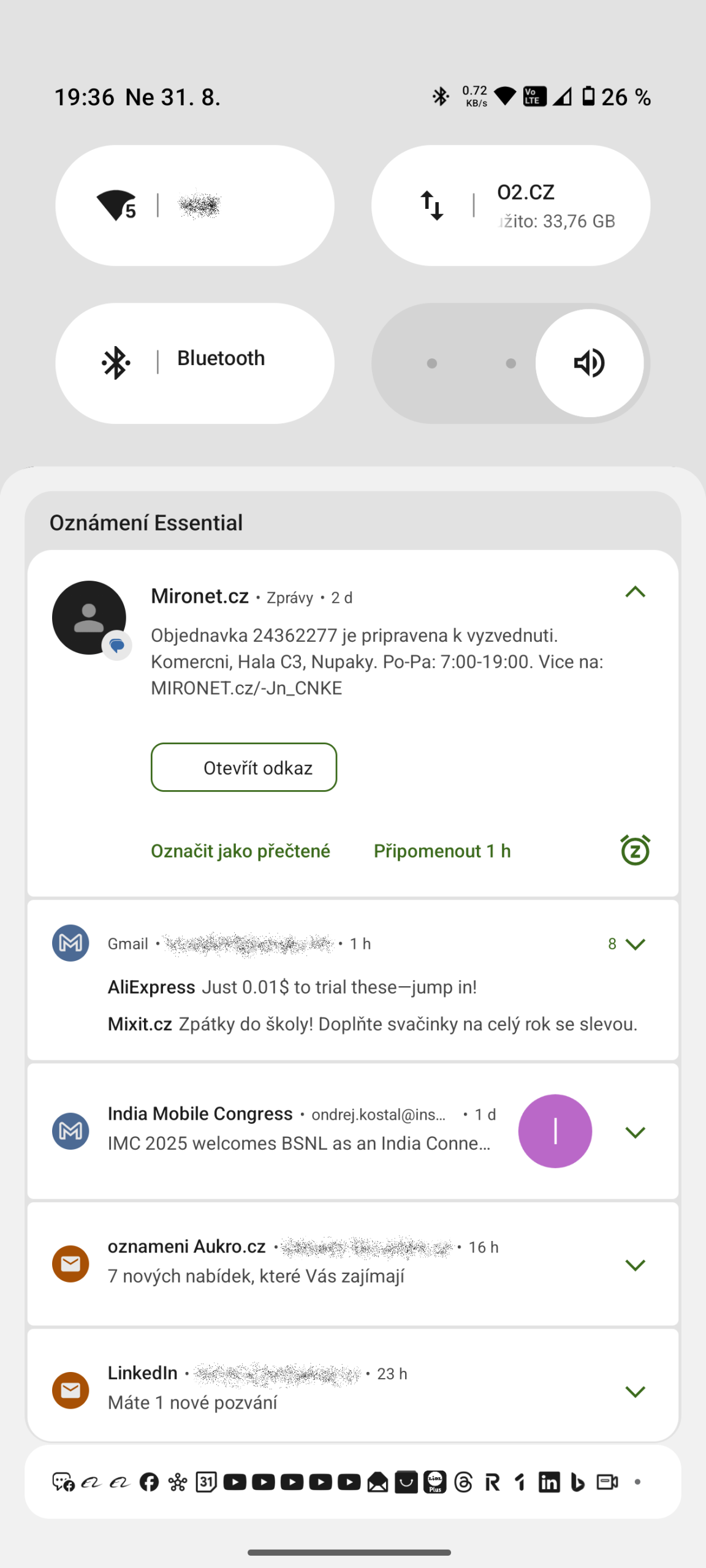
Task: Collapse the Mironet.cz message notification
Action: (636, 592)
